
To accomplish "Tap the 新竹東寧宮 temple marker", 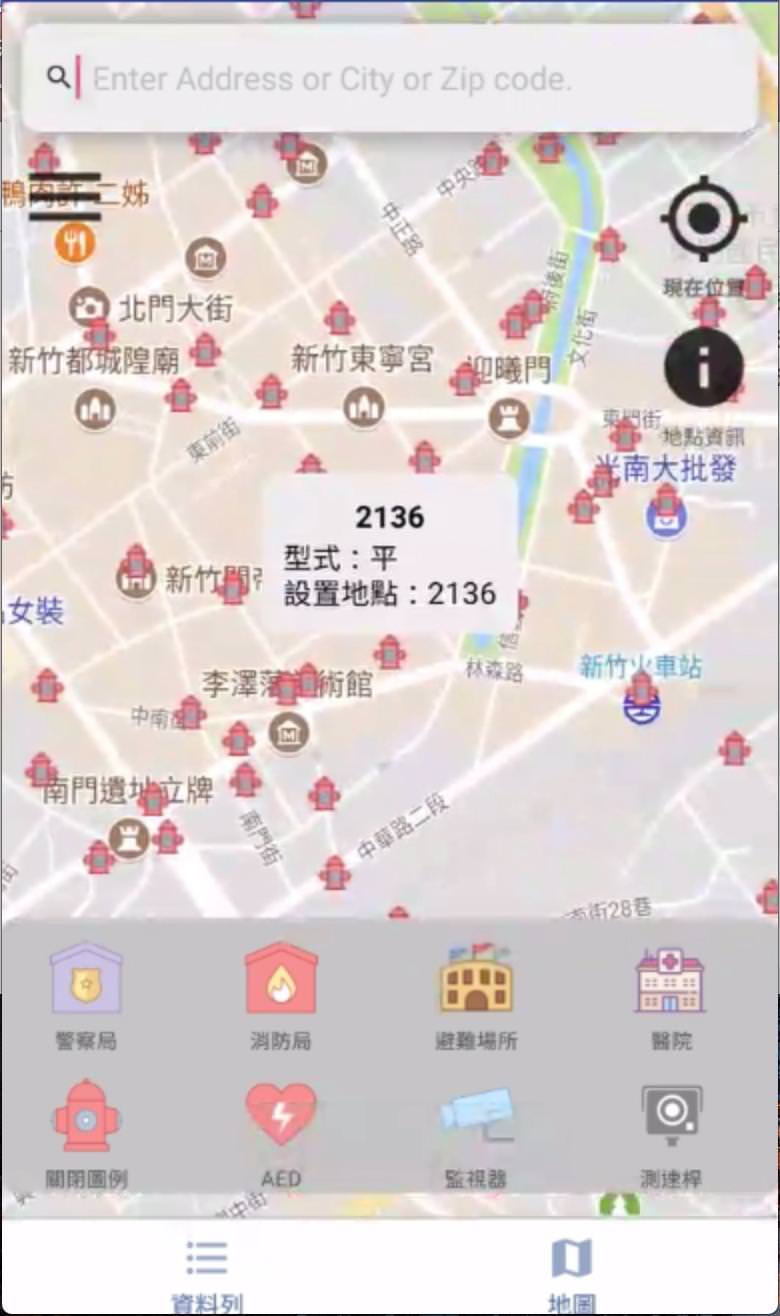I will 364,408.
